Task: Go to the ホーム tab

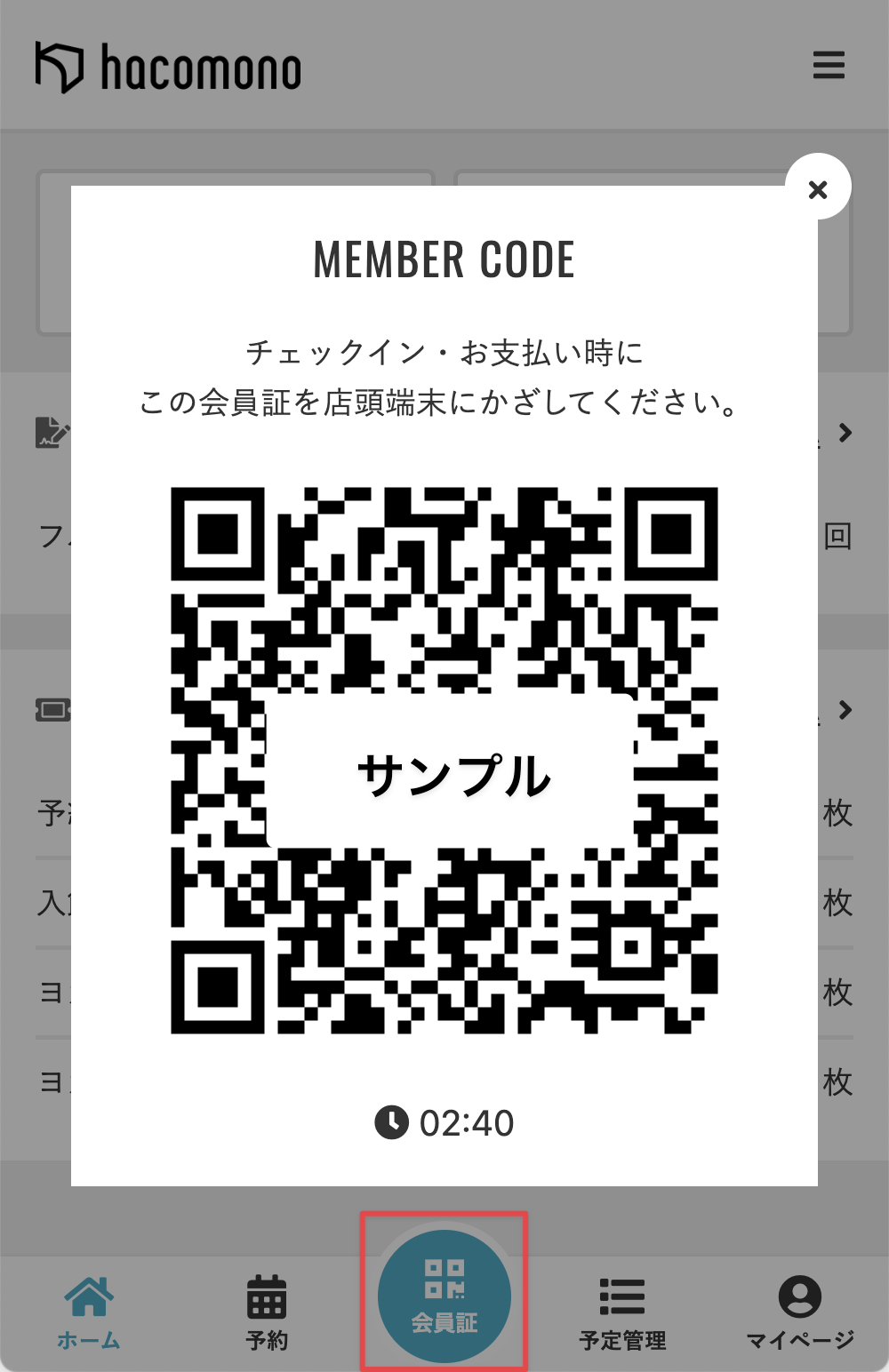Action: pos(89,1312)
